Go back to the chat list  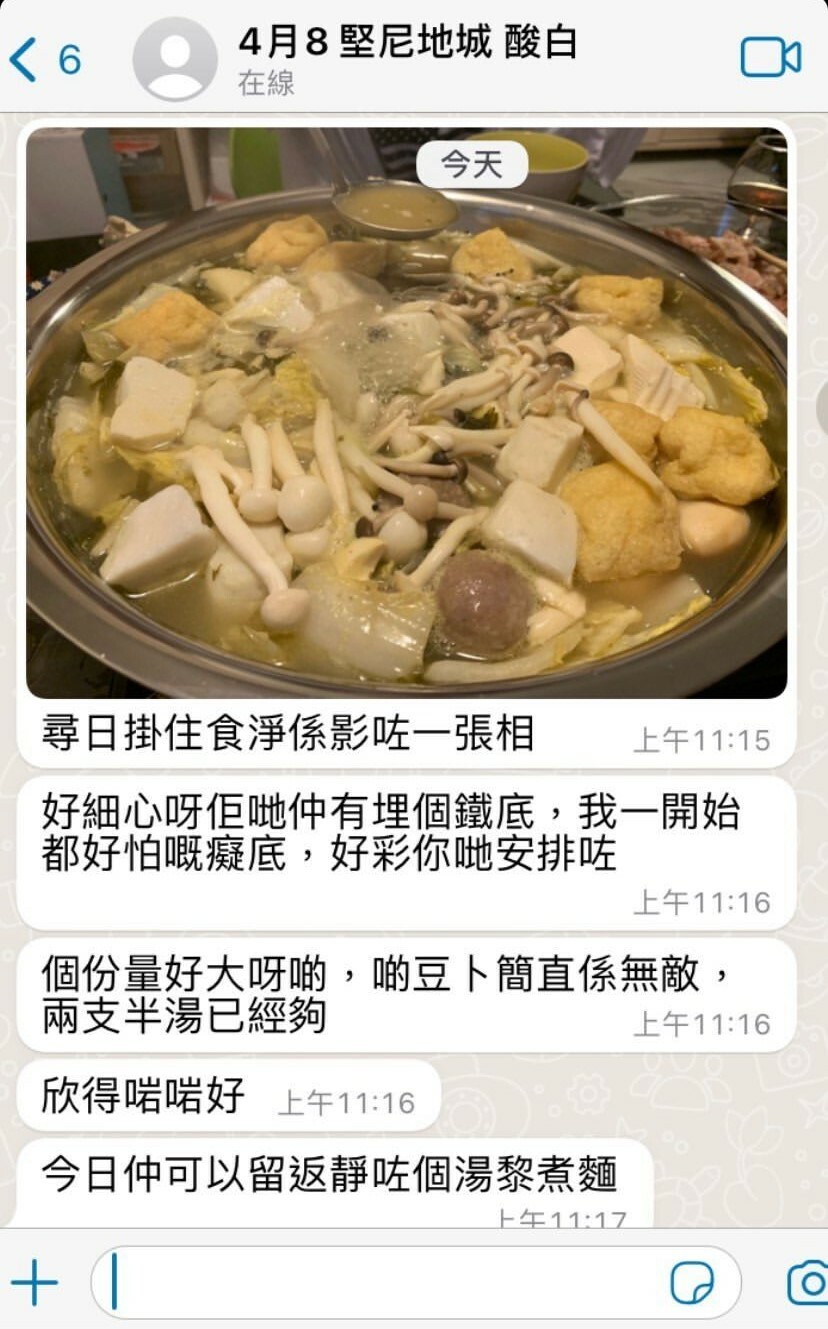click(44, 60)
